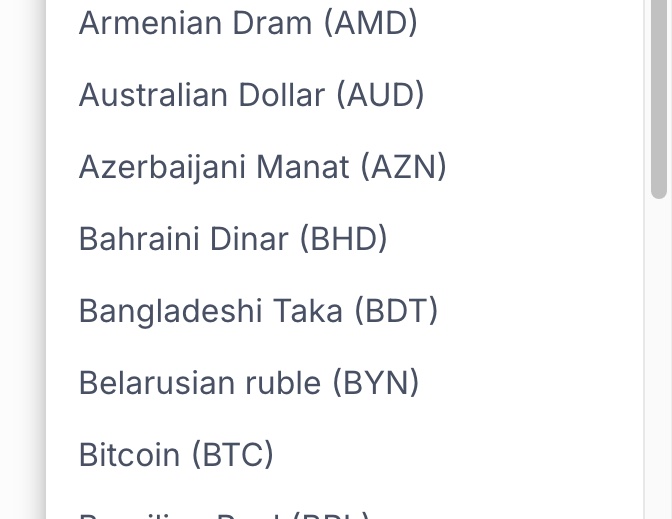Pick Belarusian ruble (BYN)
This screenshot has width=672, height=519.
point(248,383)
